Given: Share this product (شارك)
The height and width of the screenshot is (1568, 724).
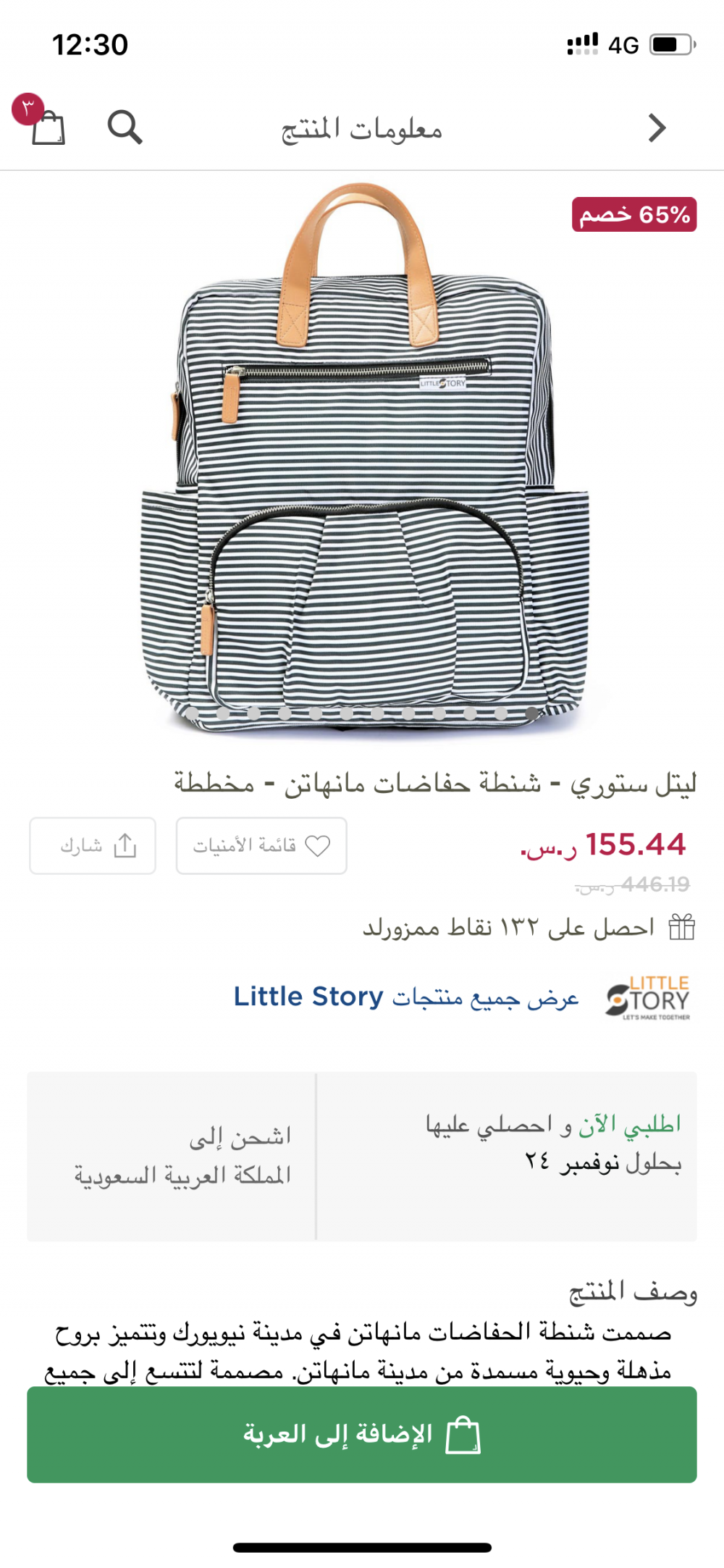Looking at the screenshot, I should coord(93,845).
